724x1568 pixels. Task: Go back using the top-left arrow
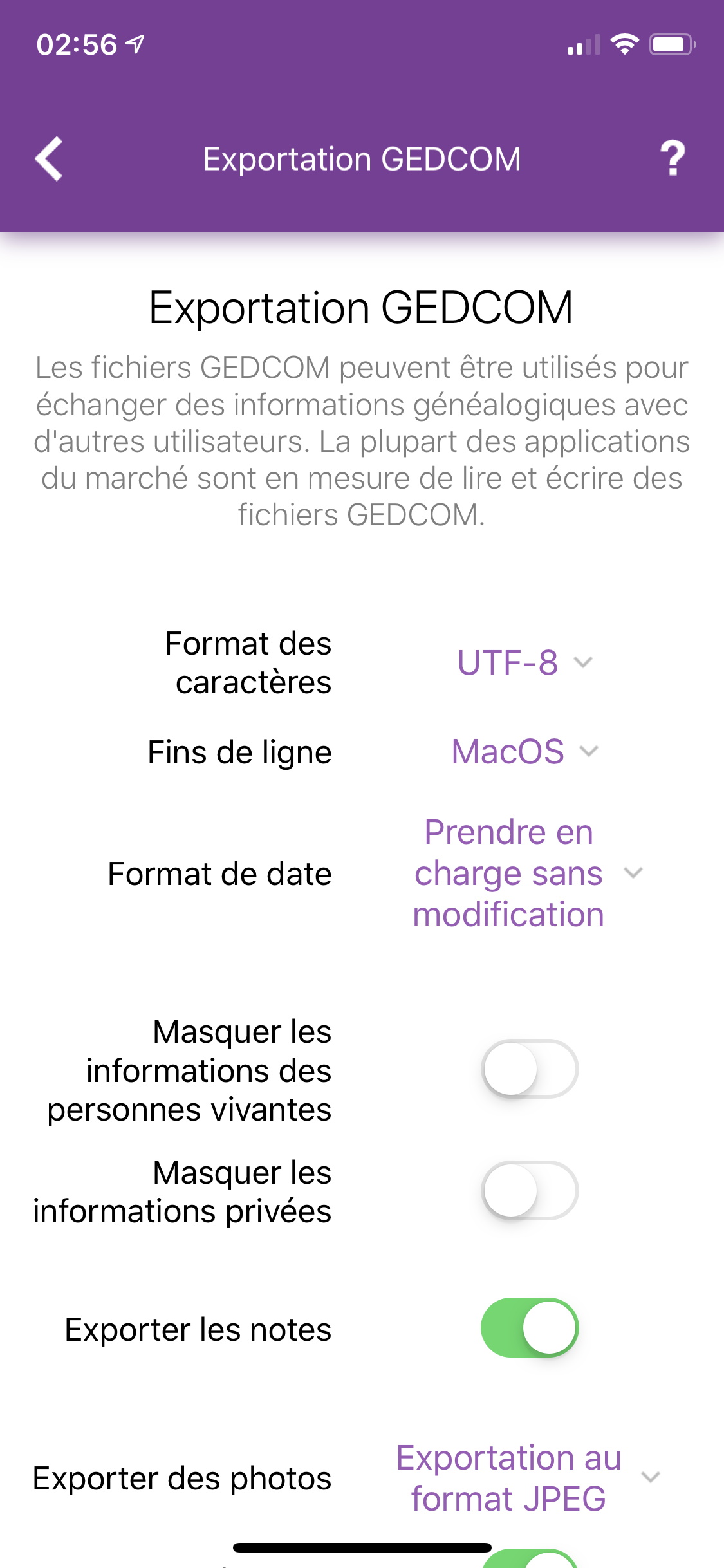click(49, 158)
